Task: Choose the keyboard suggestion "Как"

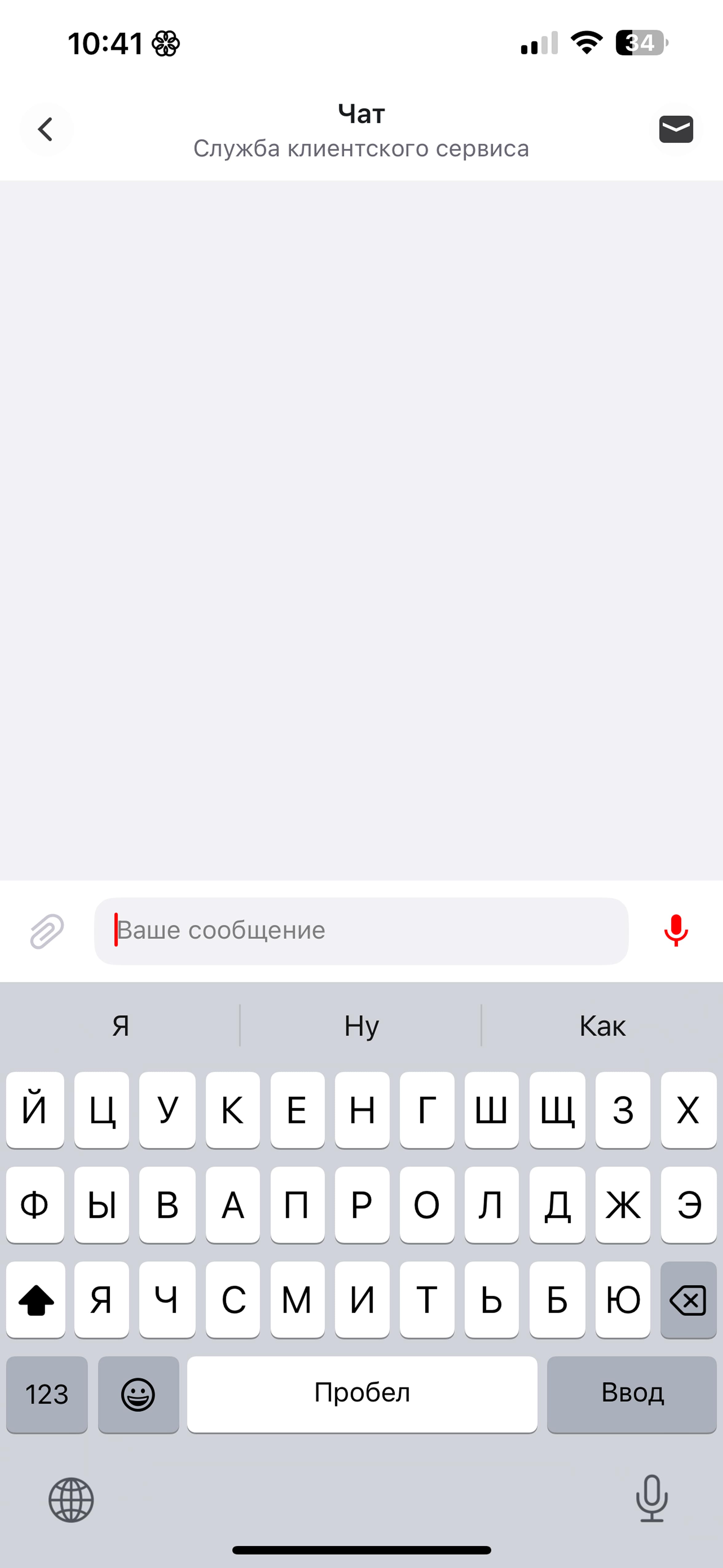Action: point(602,1026)
